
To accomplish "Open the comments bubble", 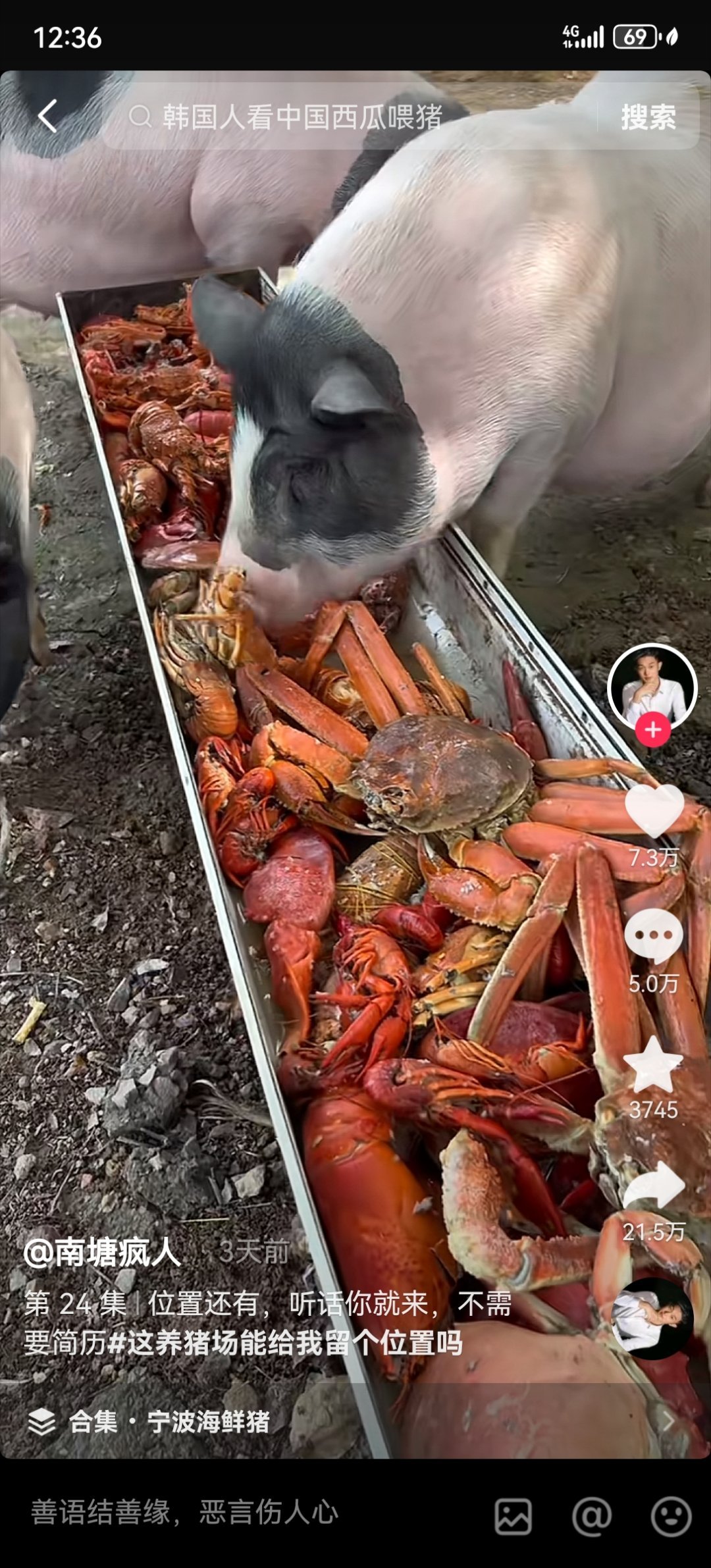I will [x=653, y=935].
